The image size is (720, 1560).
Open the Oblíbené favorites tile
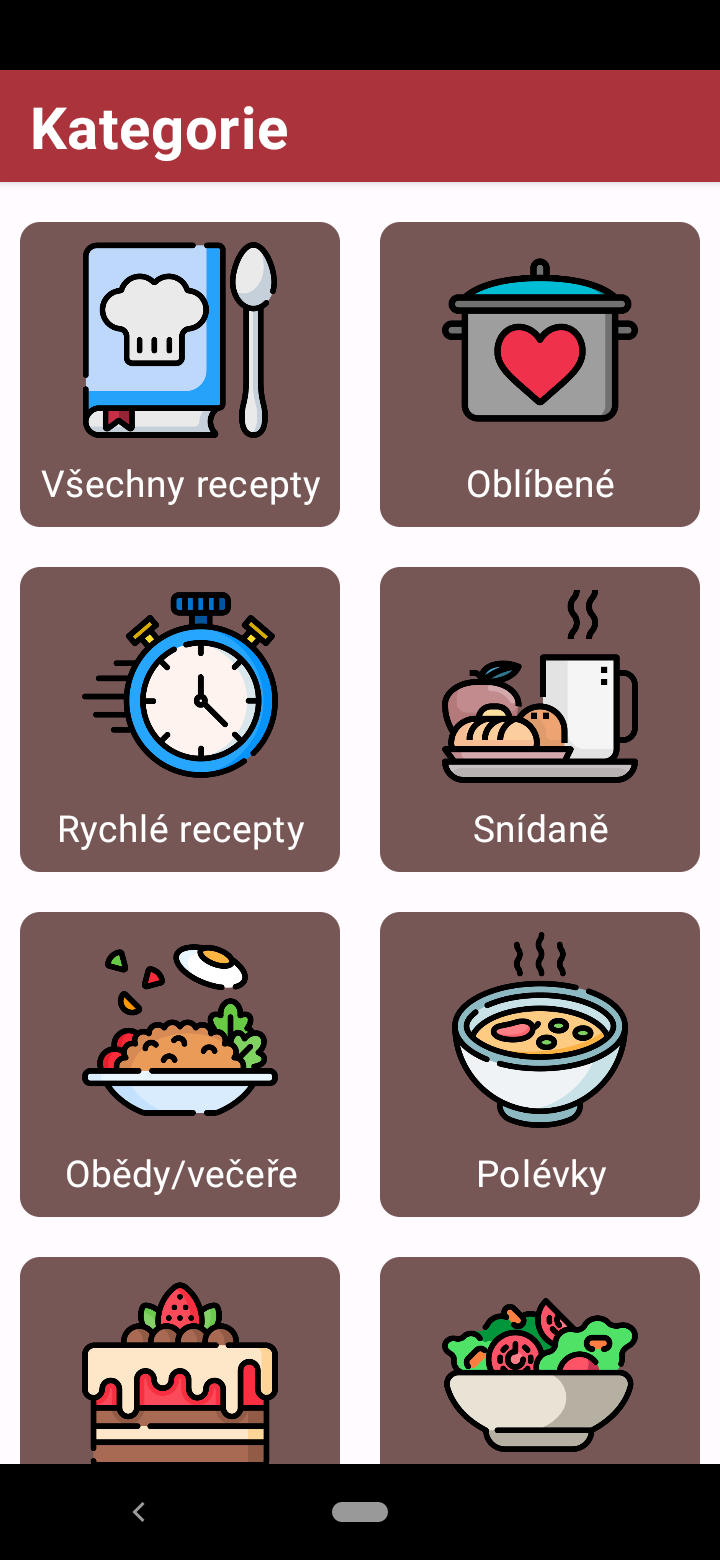(x=540, y=373)
